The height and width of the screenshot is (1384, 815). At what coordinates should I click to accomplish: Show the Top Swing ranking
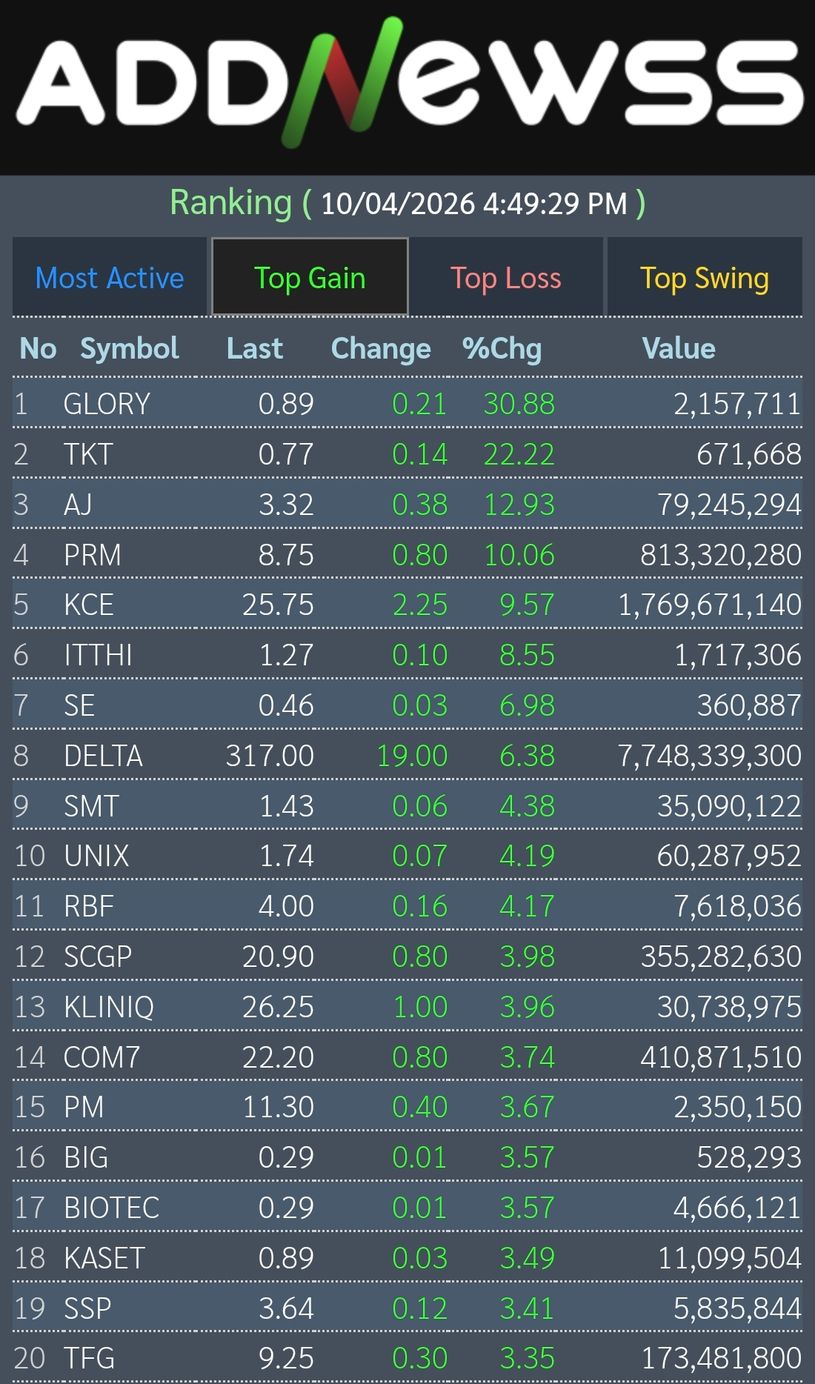704,277
